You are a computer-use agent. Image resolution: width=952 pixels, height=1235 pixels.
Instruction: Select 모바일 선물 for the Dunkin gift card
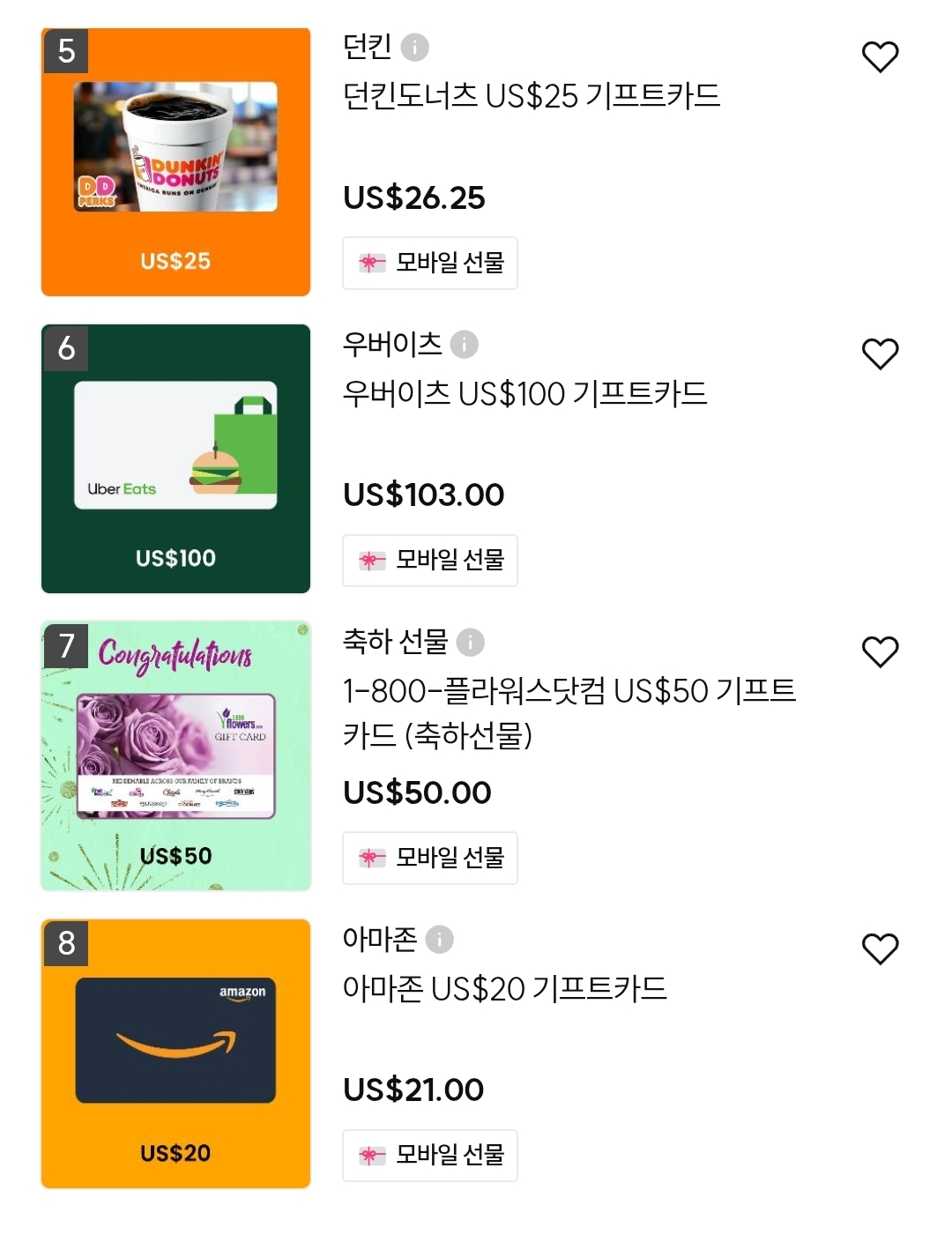click(430, 263)
